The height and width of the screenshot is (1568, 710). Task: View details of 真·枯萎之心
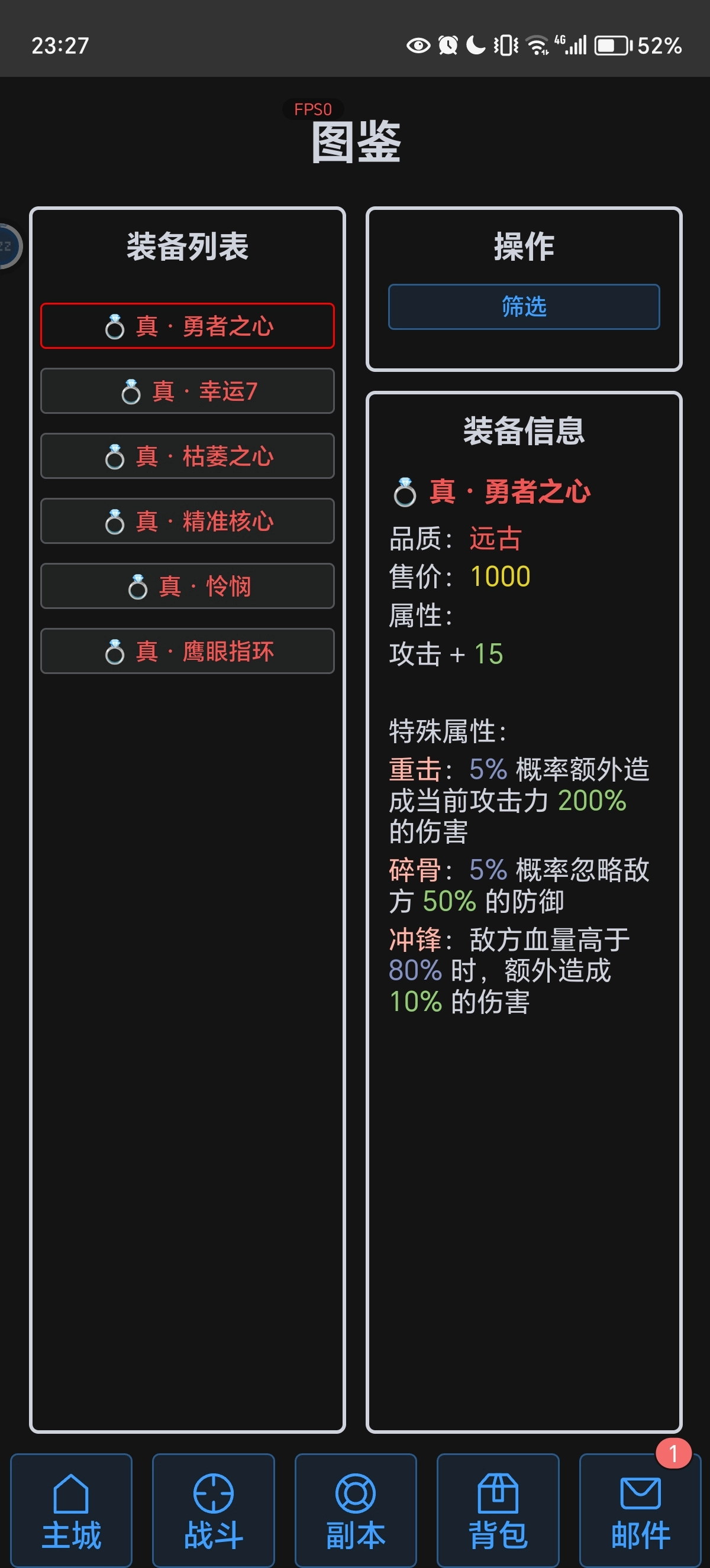(x=188, y=456)
